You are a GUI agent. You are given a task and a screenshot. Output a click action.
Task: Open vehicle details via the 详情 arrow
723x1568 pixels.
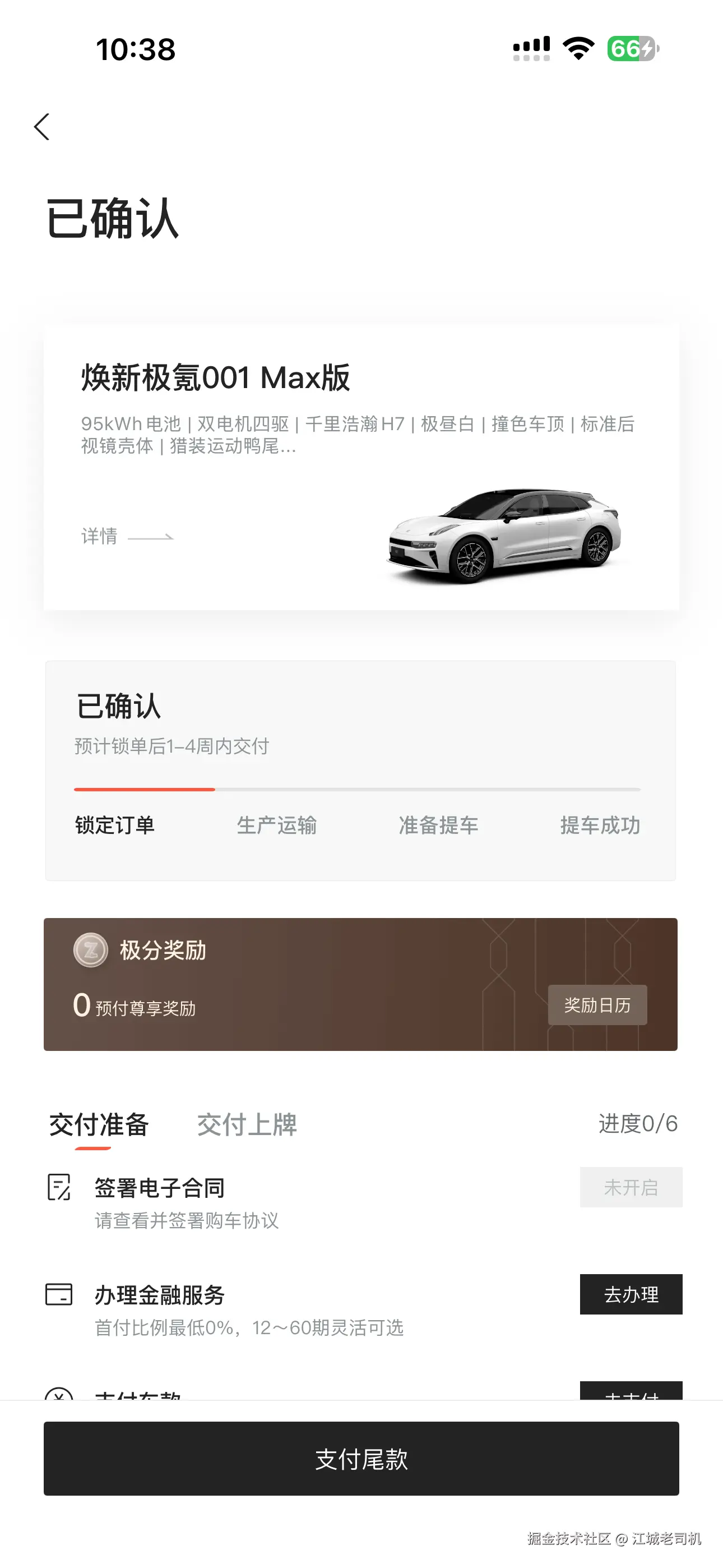(x=127, y=537)
